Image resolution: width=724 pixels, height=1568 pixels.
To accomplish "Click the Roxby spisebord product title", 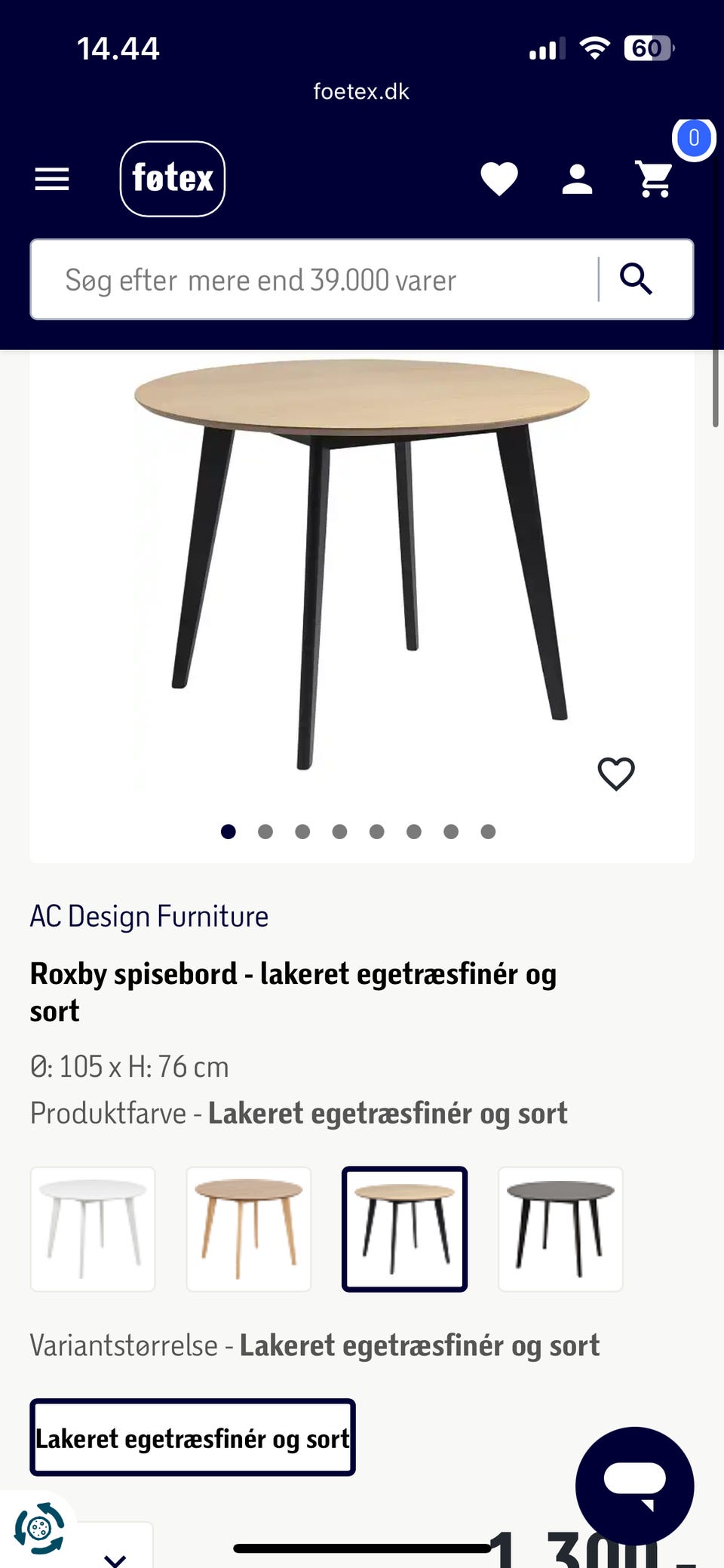I will [293, 973].
